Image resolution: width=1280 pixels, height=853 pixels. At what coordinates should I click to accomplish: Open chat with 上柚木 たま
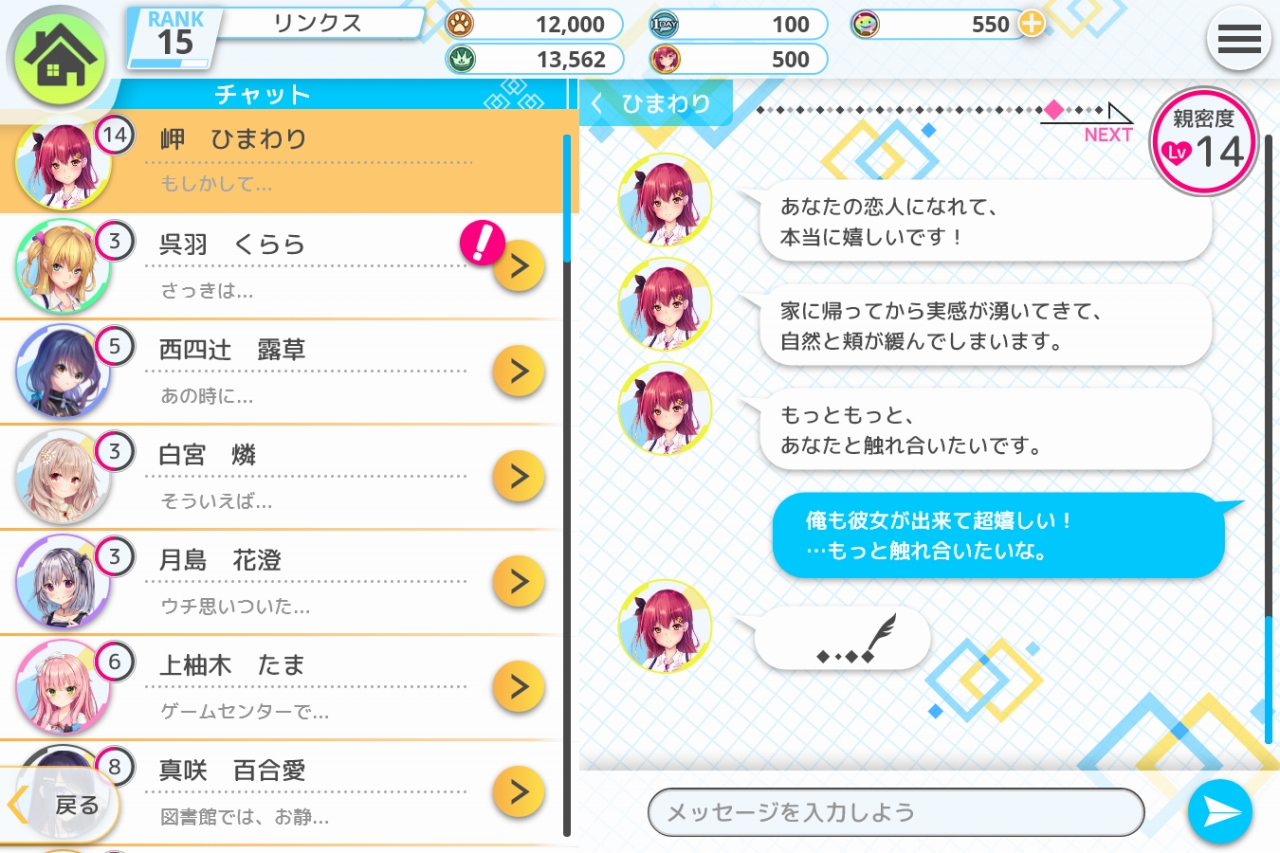(518, 687)
